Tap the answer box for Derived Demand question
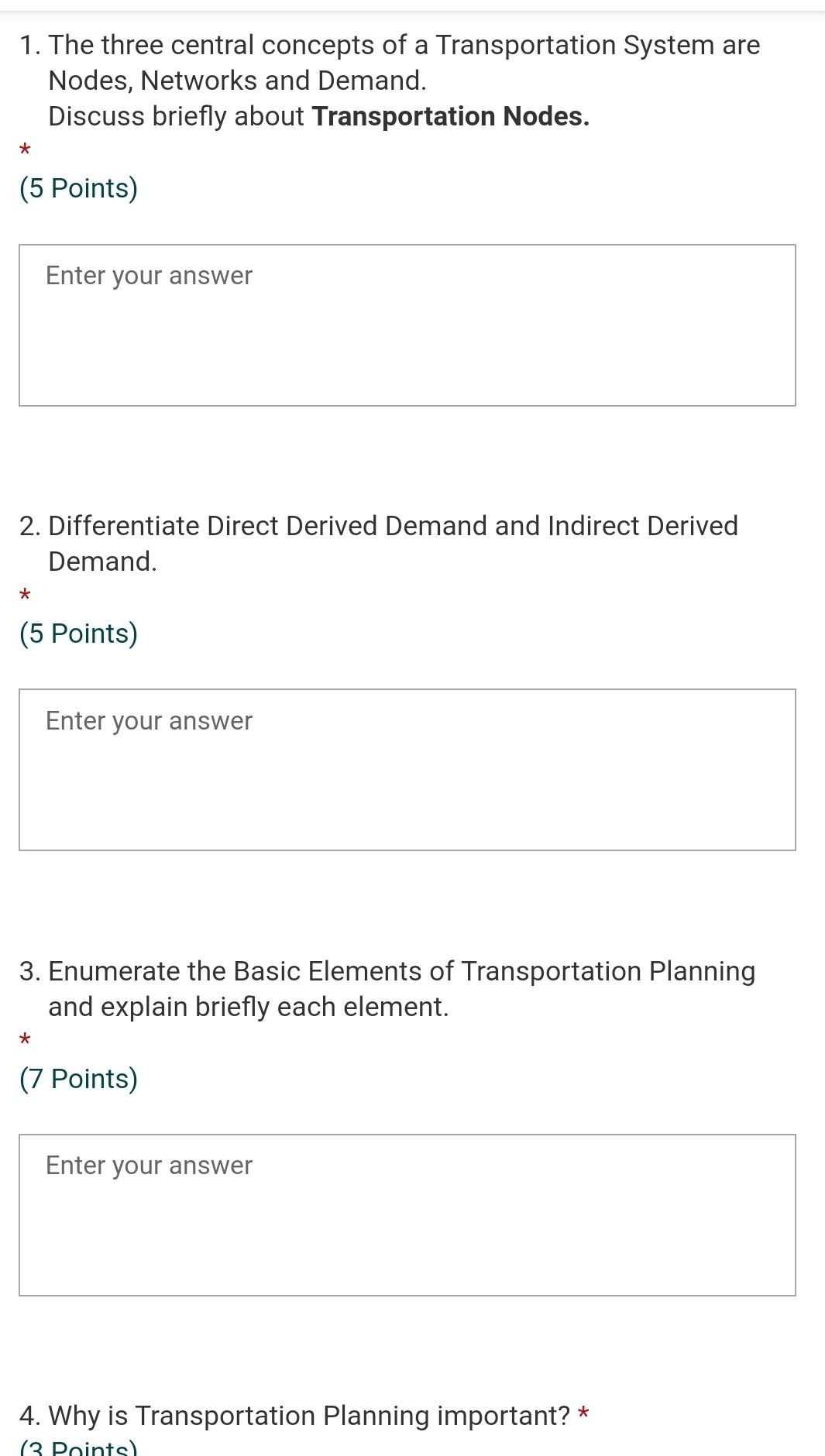 pyautogui.click(x=407, y=770)
